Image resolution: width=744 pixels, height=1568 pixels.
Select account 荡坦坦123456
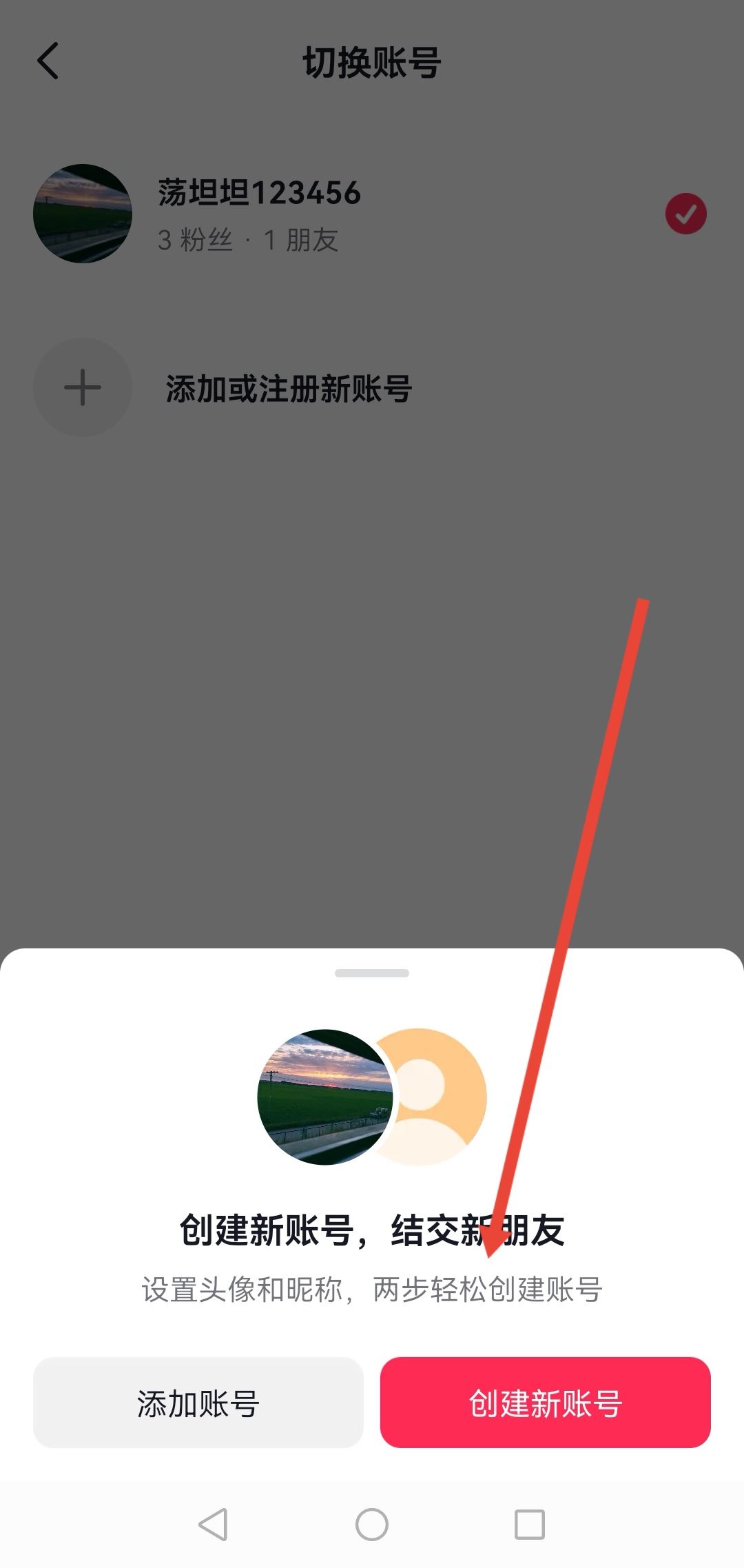pos(258,214)
